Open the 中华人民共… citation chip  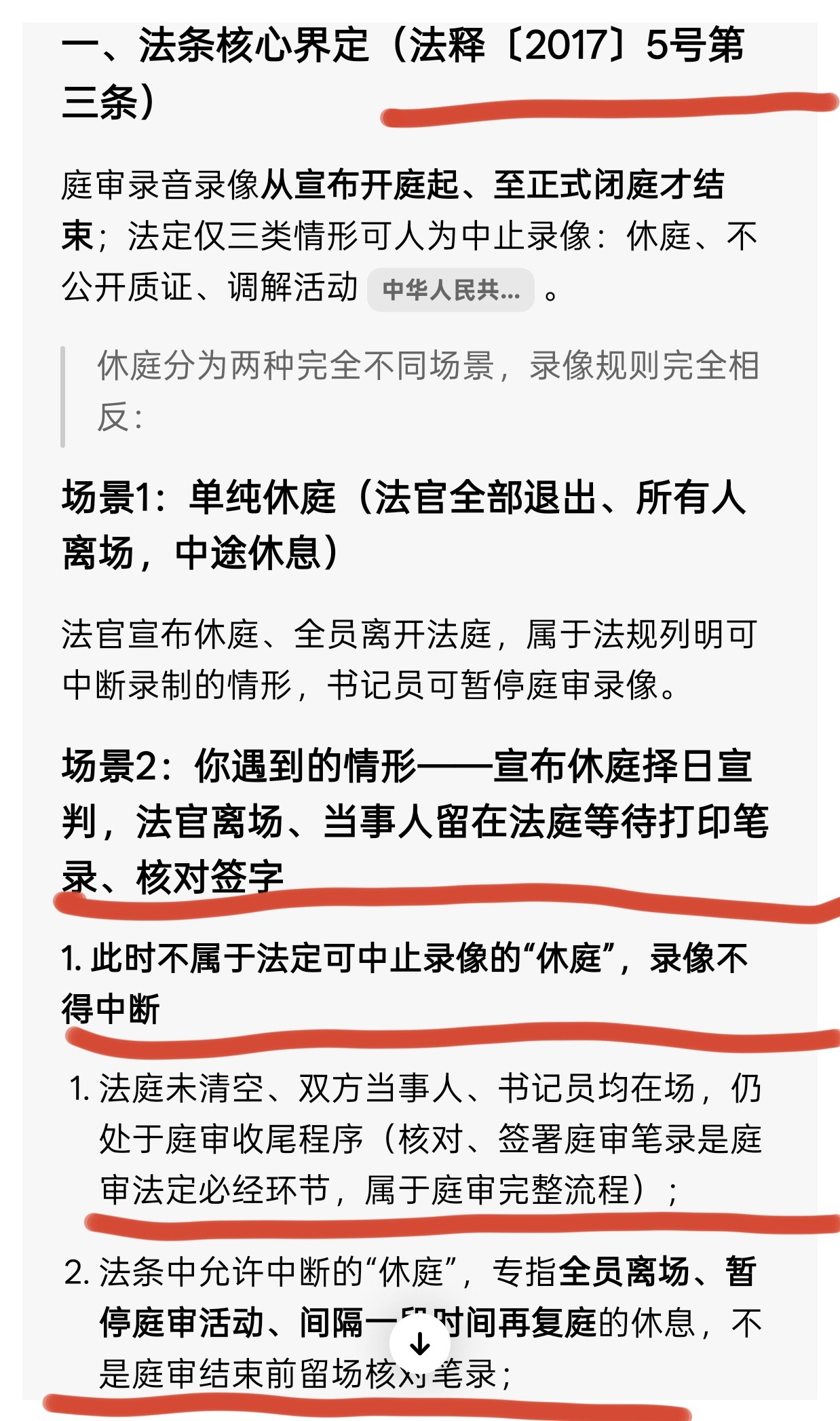(x=451, y=290)
